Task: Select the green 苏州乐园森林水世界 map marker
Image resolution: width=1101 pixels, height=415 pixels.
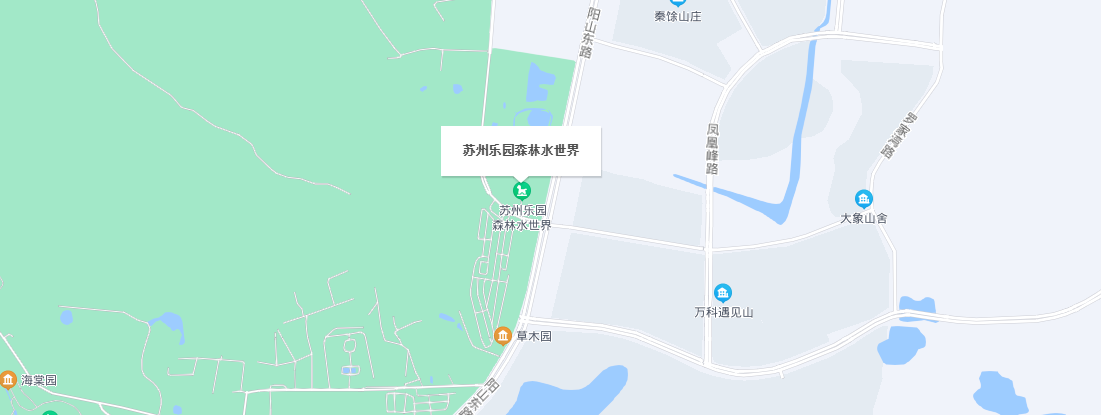Action: (521, 190)
